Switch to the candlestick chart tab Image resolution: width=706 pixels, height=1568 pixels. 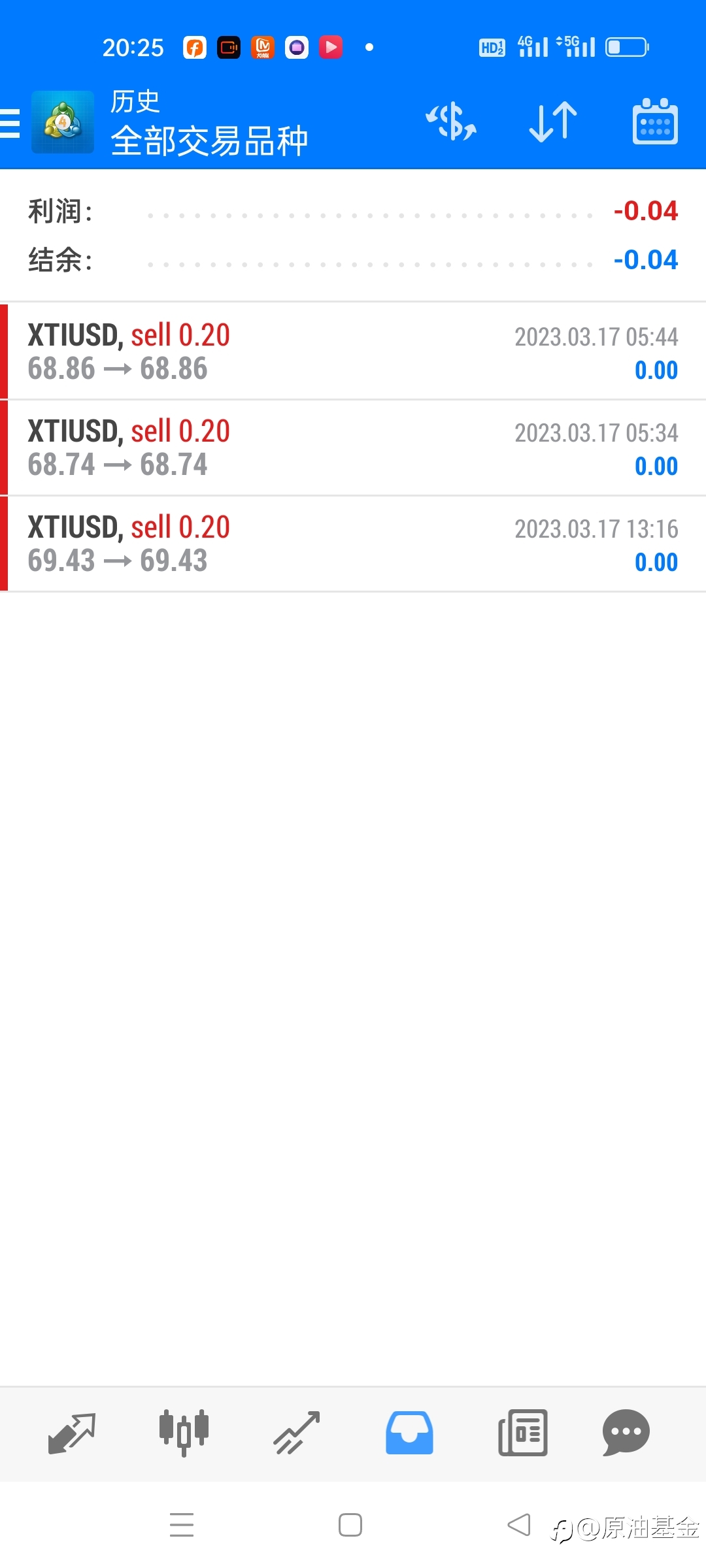184,1433
